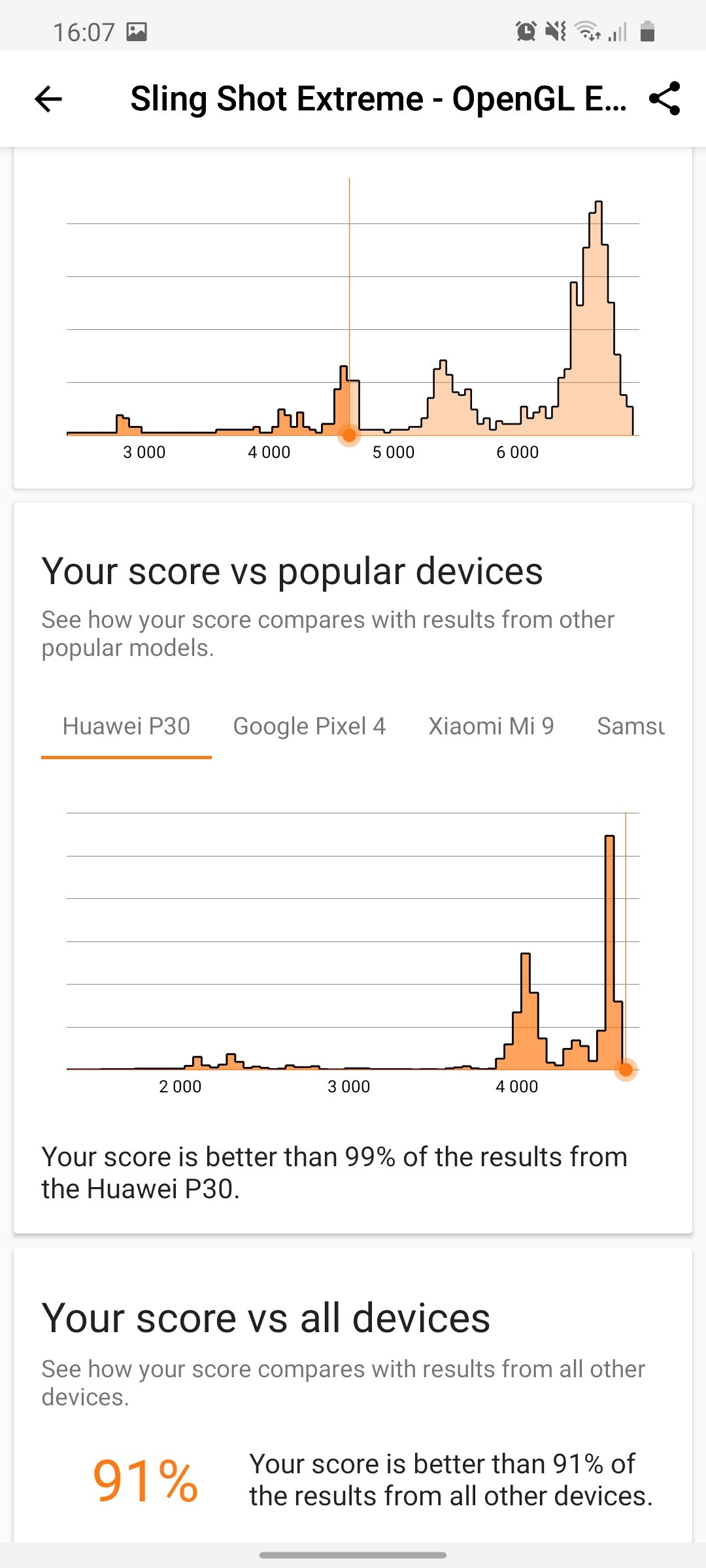Share the benchmark result
Viewport: 706px width, 1568px height.
click(x=664, y=99)
